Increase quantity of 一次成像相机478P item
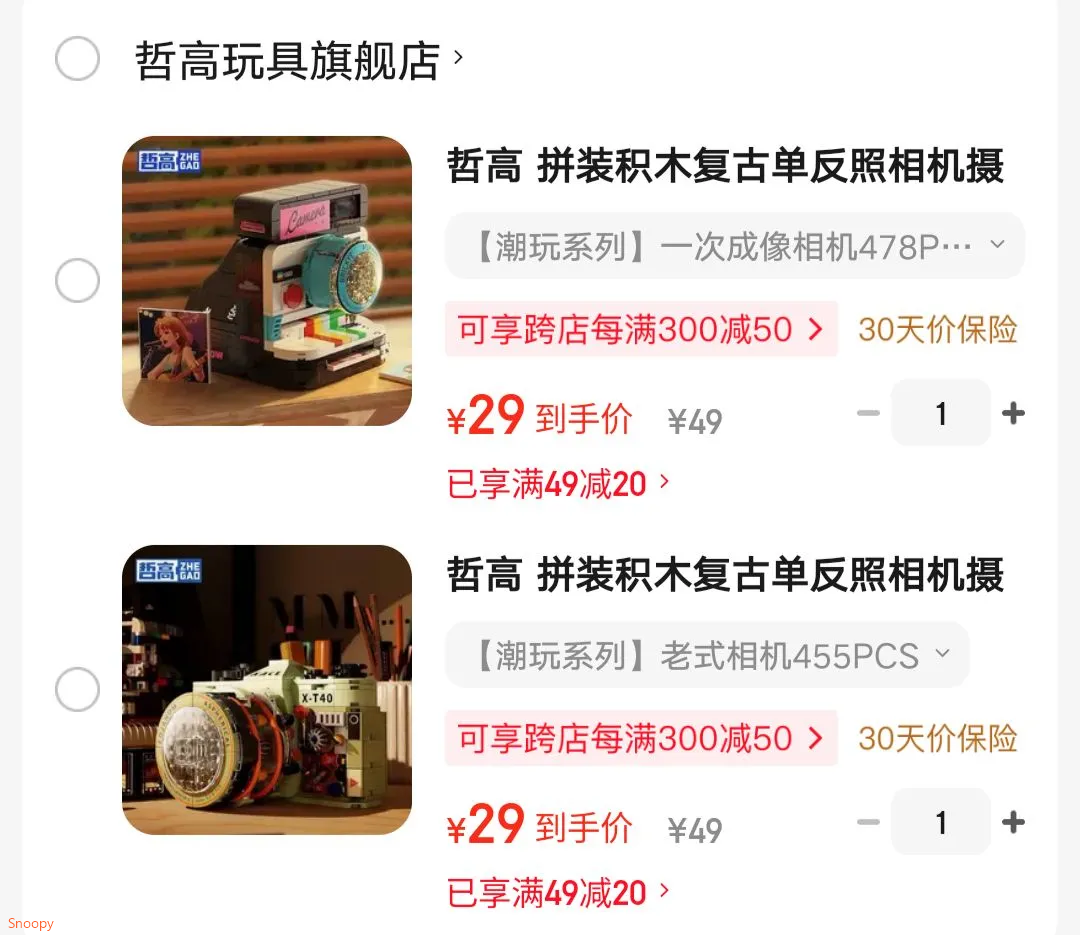1080x935 pixels. pyautogui.click(x=1013, y=413)
